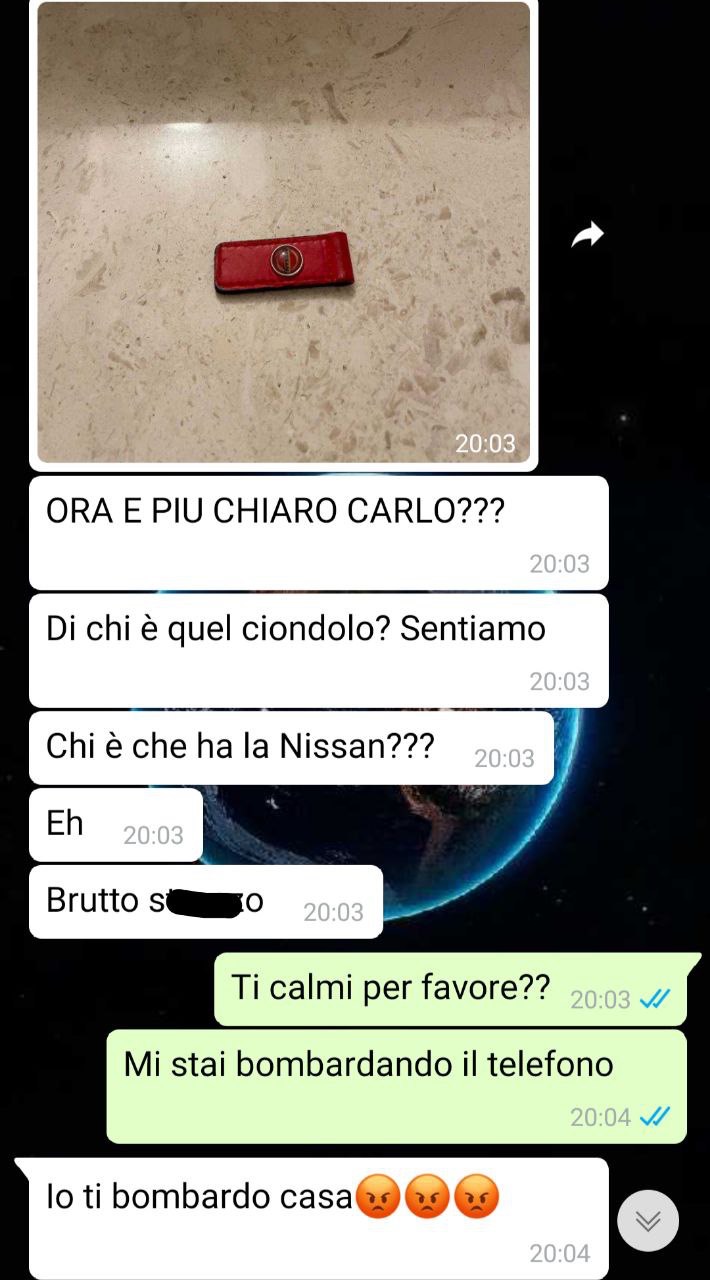Jump to latest messages with the down arrow button
Image resolution: width=710 pixels, height=1280 pixels.
[x=648, y=1220]
